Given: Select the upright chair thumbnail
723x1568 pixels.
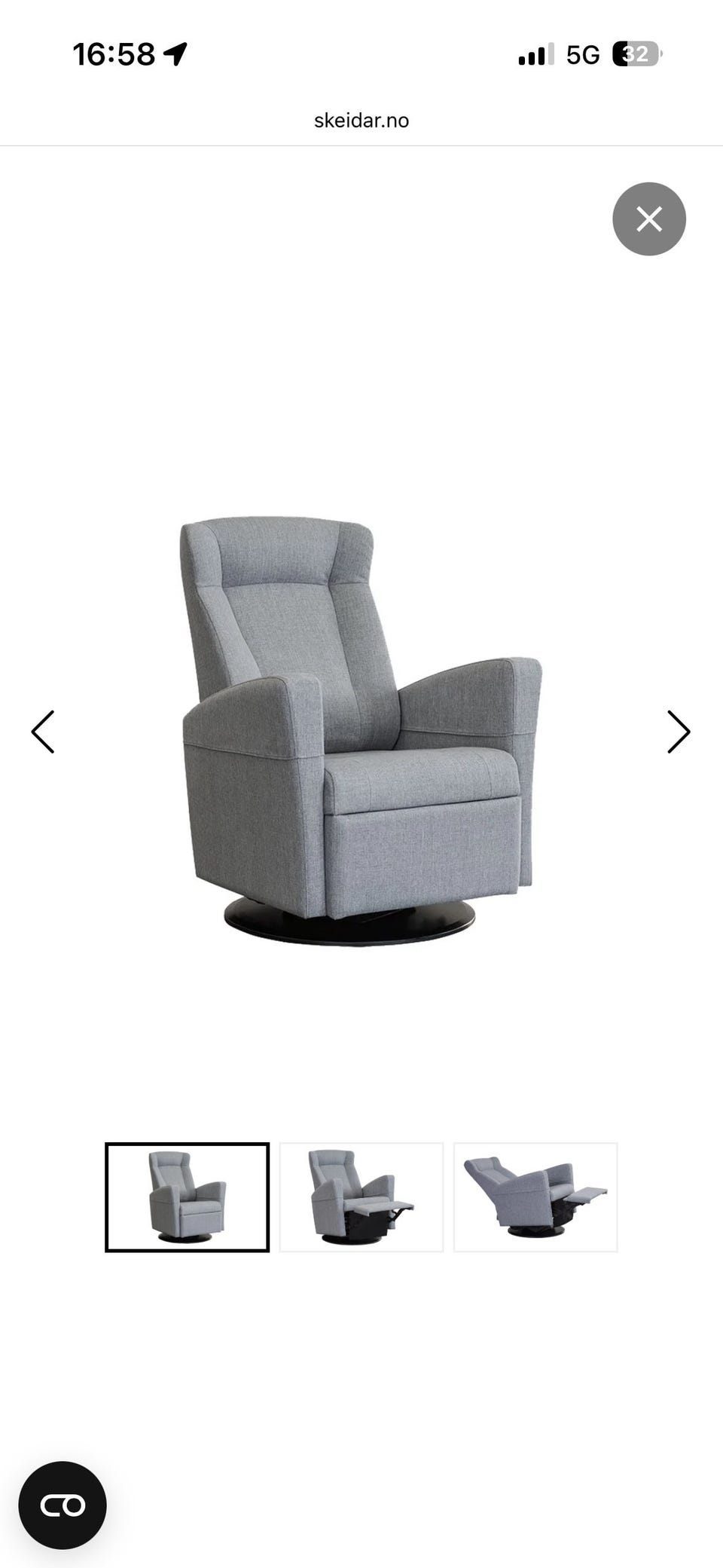Looking at the screenshot, I should tap(187, 1197).
